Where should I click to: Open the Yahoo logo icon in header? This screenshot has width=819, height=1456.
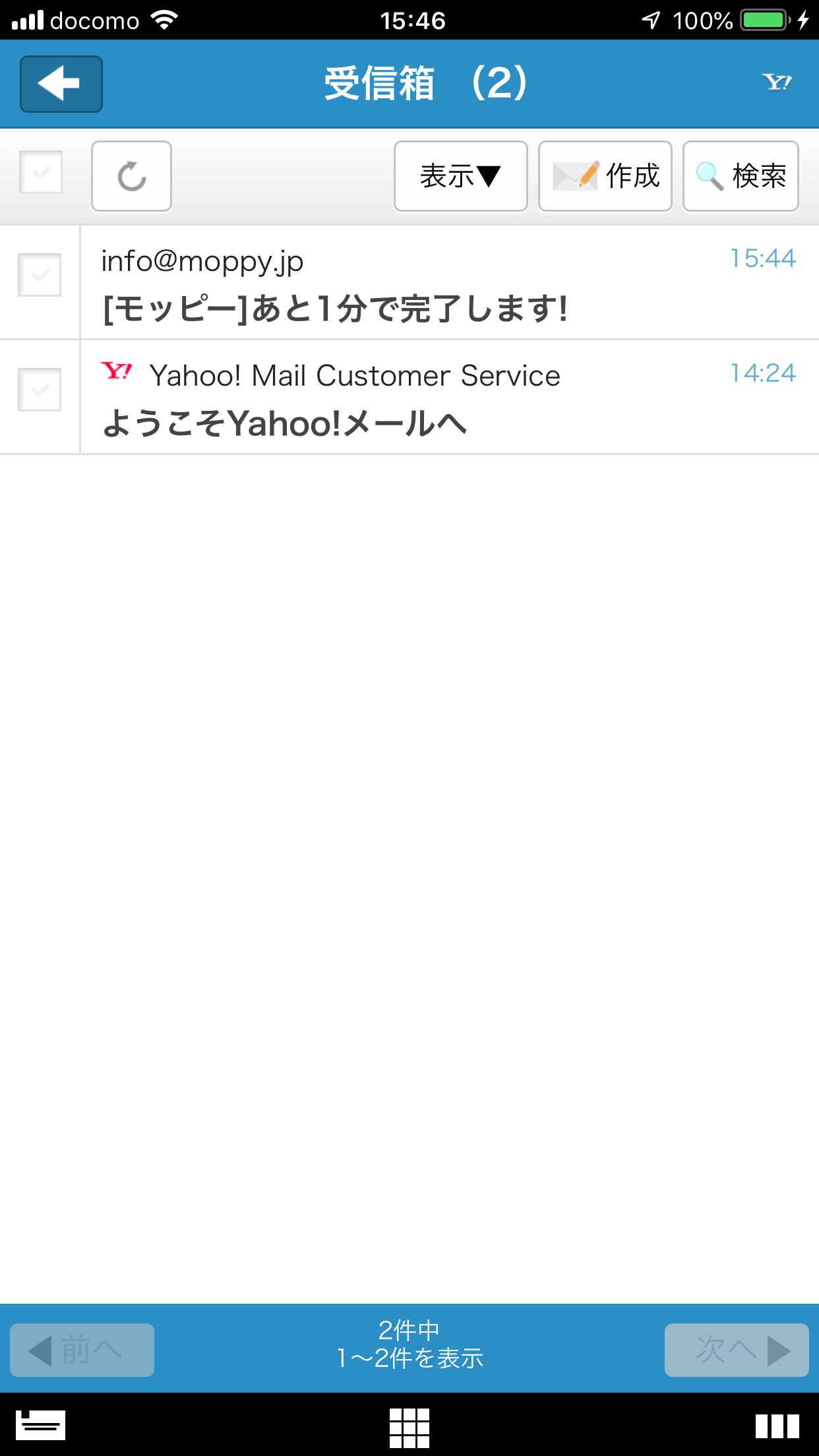coord(776,82)
